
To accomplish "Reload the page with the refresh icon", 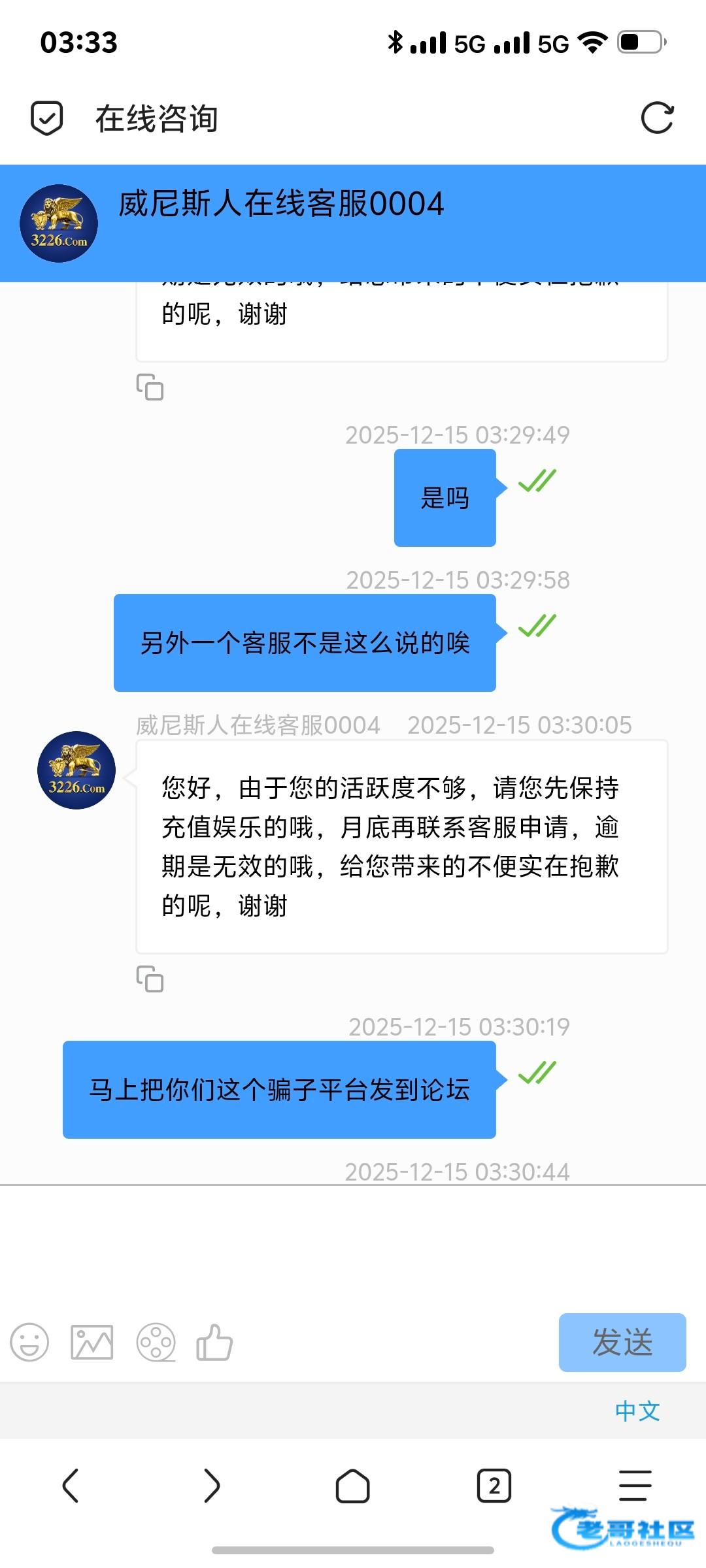I will click(657, 118).
